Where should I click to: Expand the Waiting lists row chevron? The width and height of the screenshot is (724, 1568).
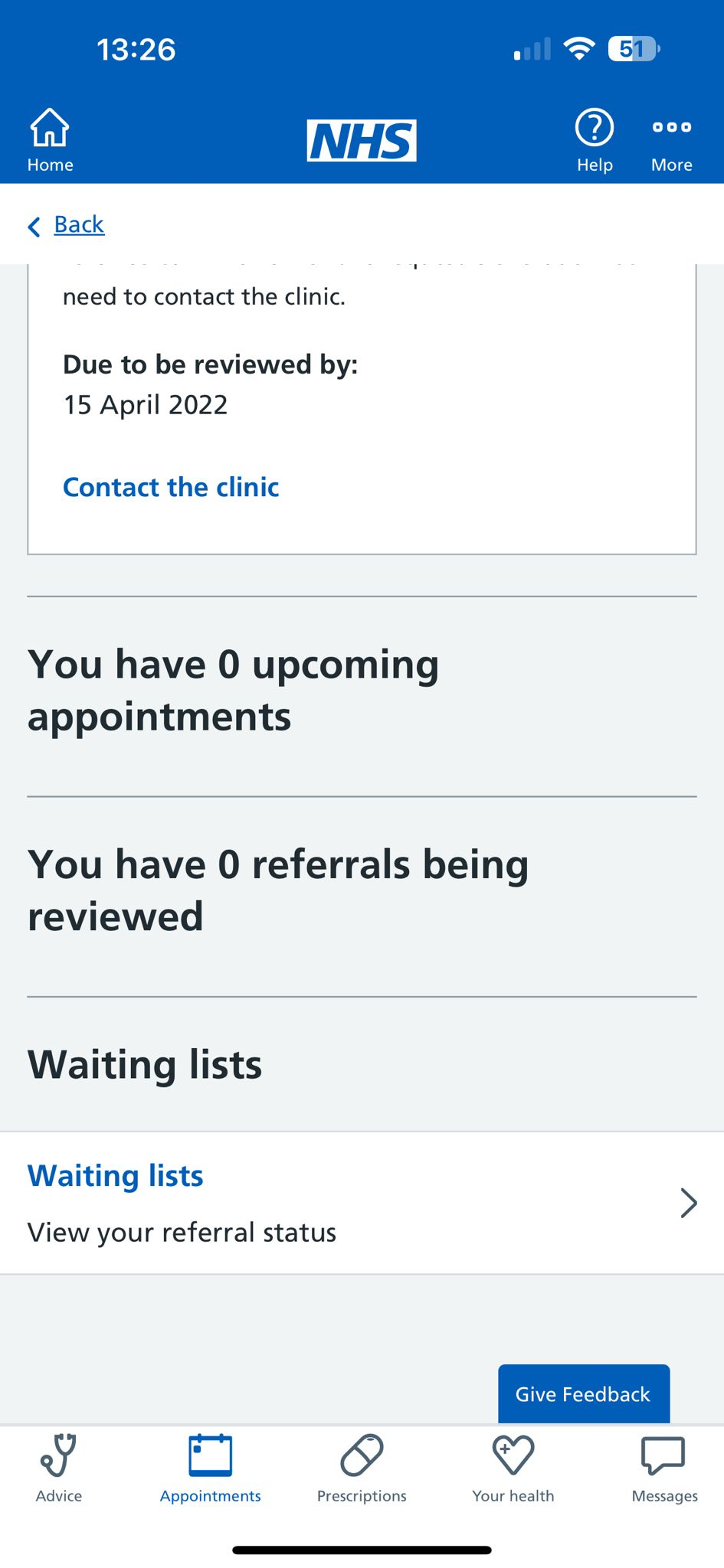pyautogui.click(x=687, y=1203)
